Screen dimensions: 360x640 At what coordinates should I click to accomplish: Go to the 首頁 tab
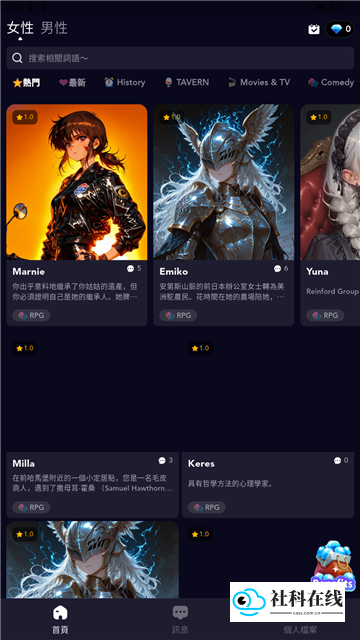pos(60,619)
